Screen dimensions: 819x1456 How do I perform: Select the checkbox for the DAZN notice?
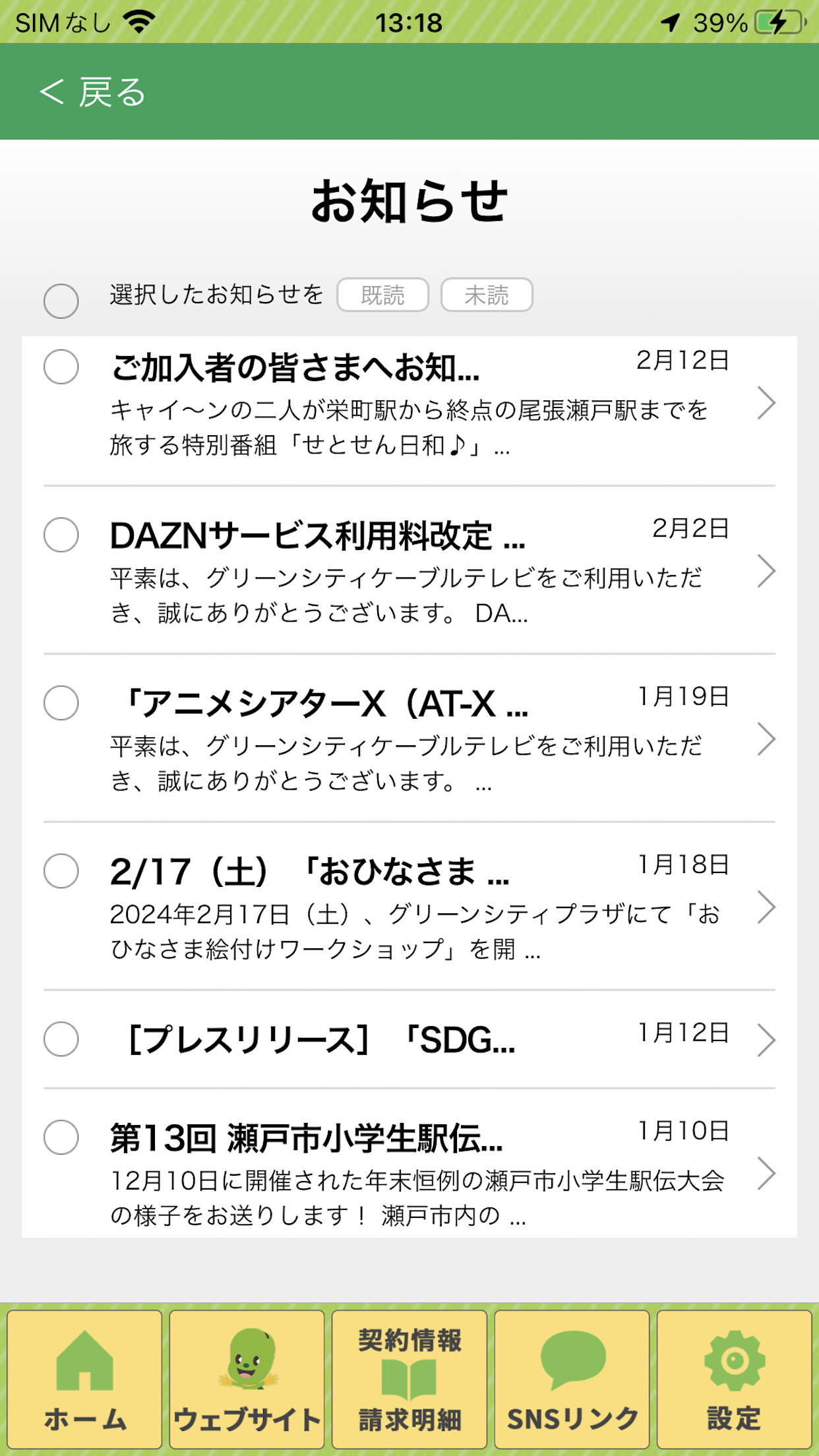pyautogui.click(x=61, y=535)
